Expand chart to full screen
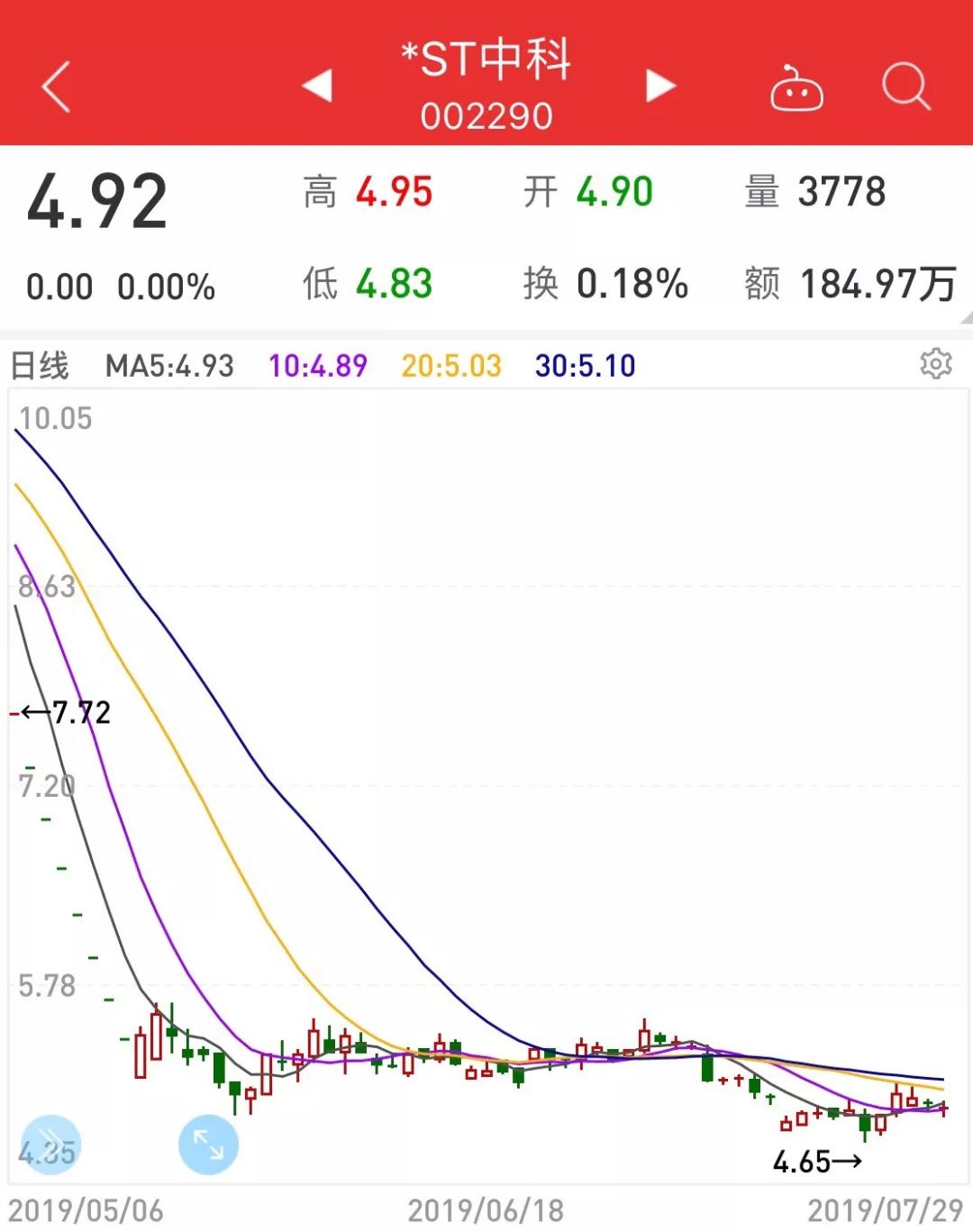 (209, 1145)
